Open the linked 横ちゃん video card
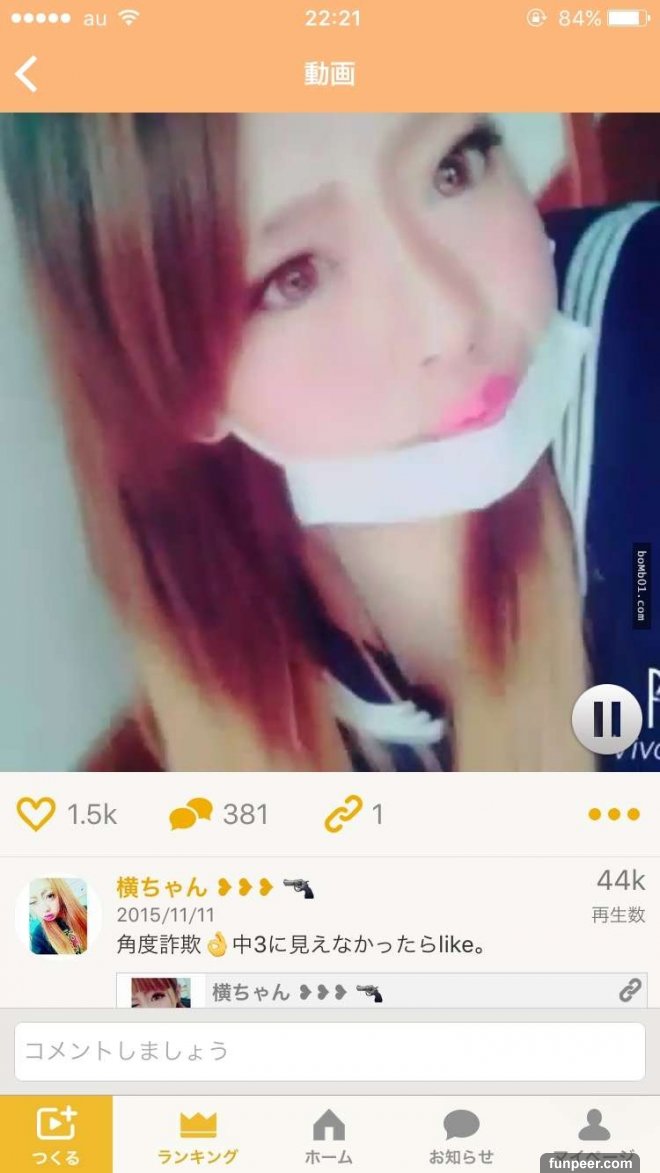 coord(380,991)
